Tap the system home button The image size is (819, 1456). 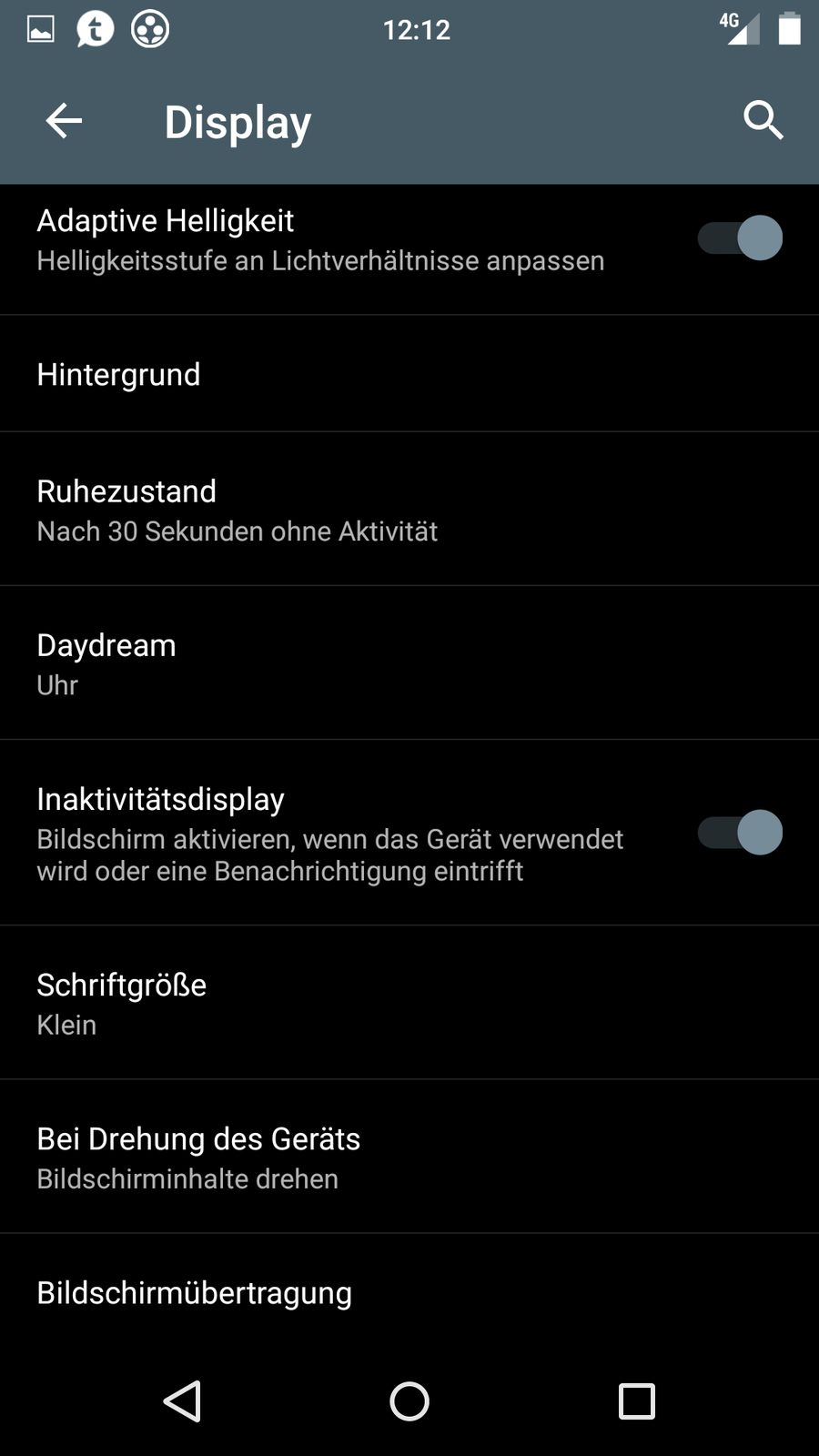(409, 1401)
